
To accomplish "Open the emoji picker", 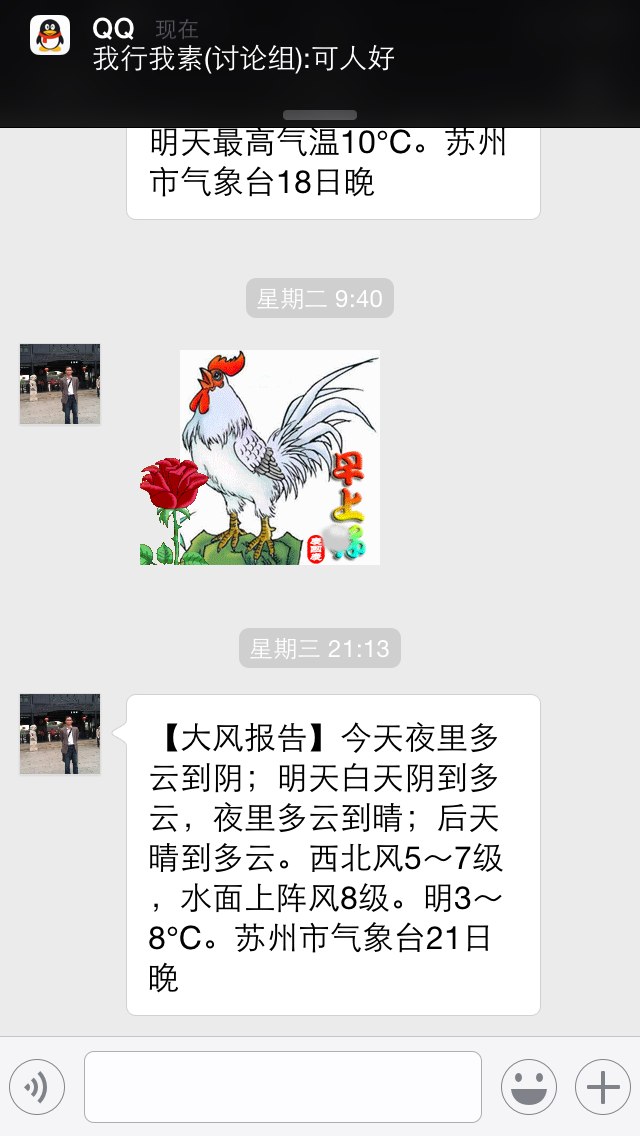I will [x=529, y=1087].
